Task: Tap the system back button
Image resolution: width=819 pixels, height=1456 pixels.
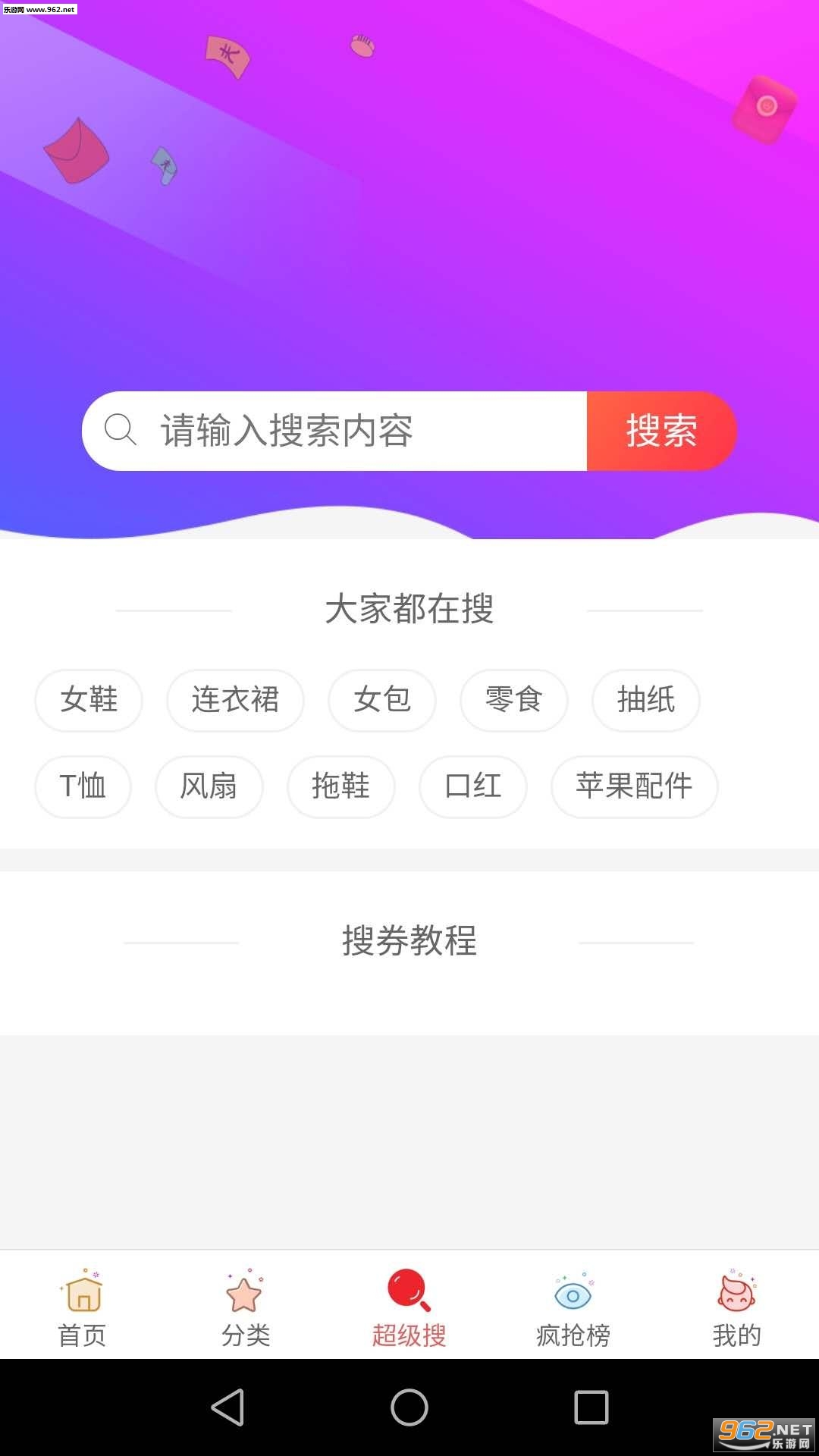Action: [227, 1407]
